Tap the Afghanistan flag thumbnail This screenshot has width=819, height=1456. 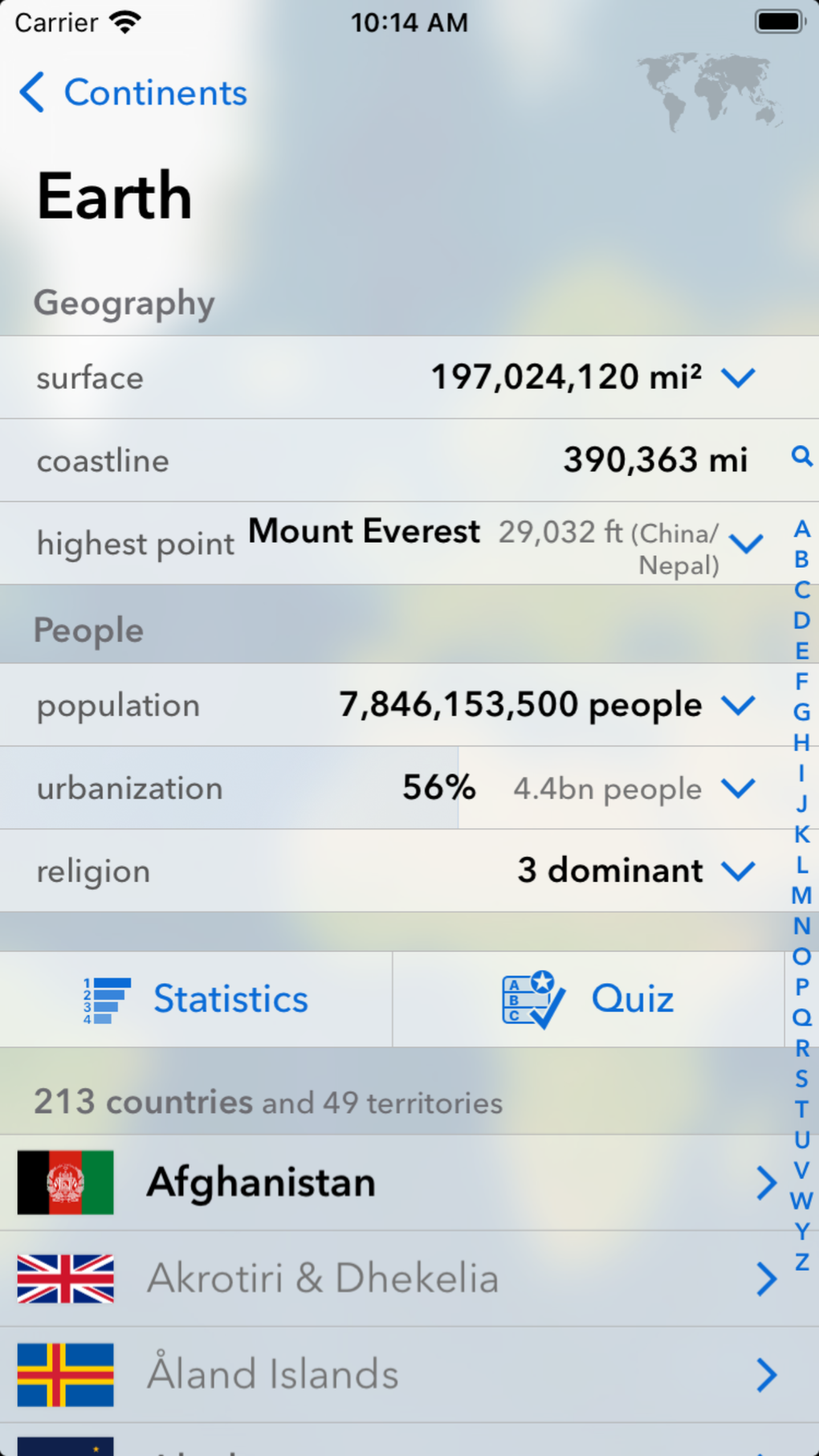click(64, 1181)
